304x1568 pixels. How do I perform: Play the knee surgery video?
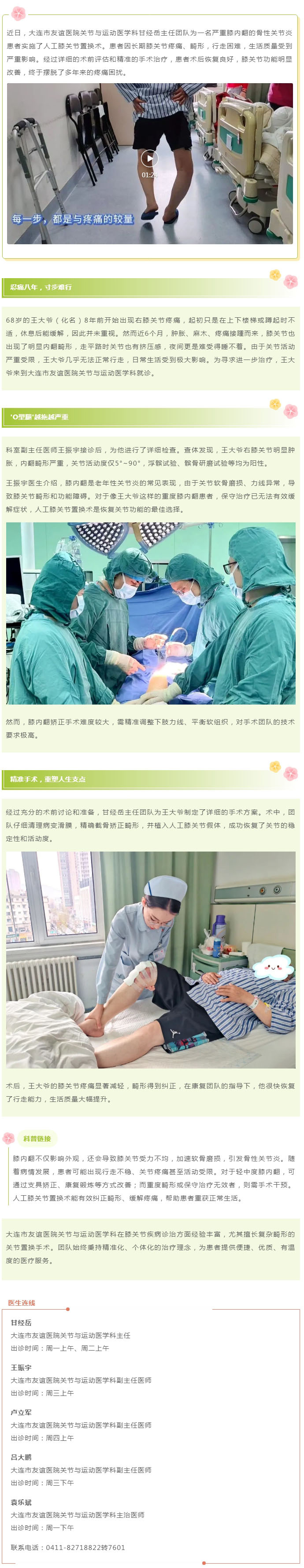(149, 158)
